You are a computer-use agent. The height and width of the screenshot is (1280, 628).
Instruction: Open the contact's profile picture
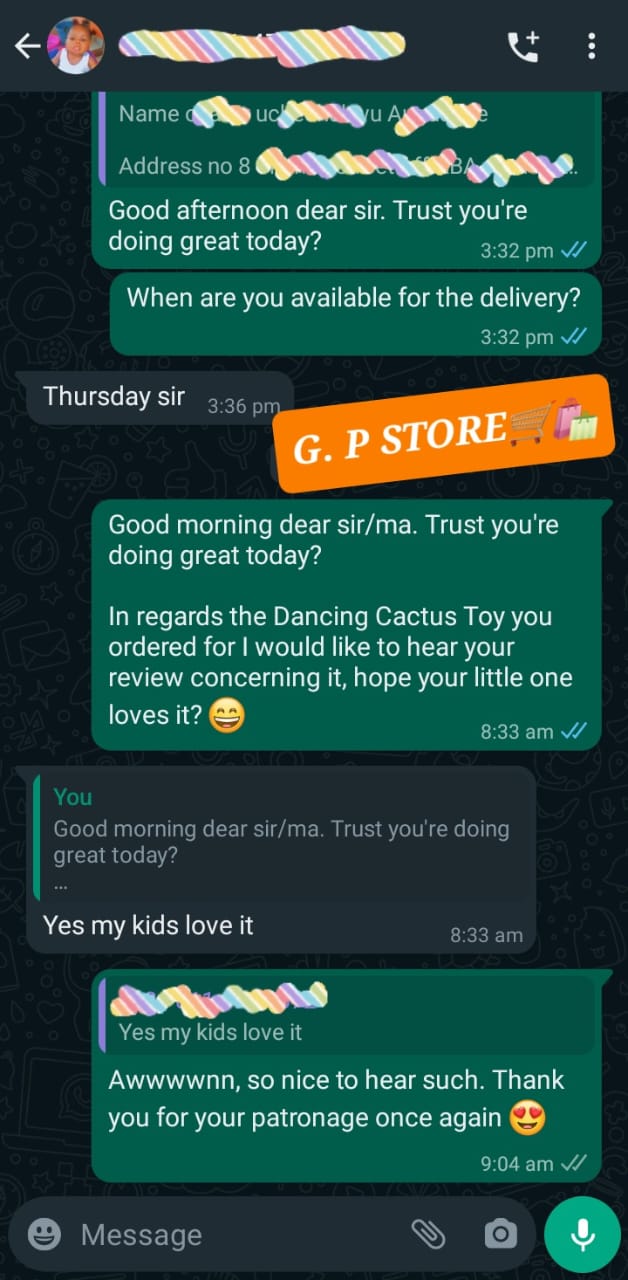(75, 46)
